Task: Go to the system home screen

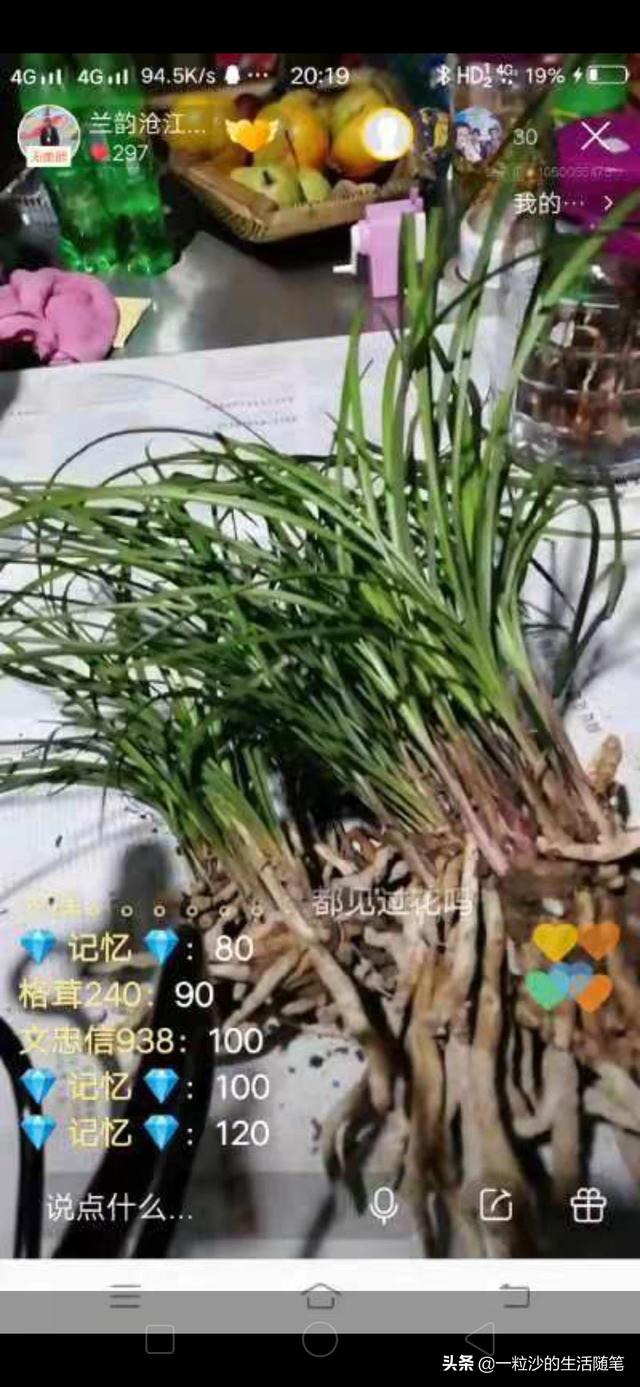Action: pyautogui.click(x=320, y=1339)
